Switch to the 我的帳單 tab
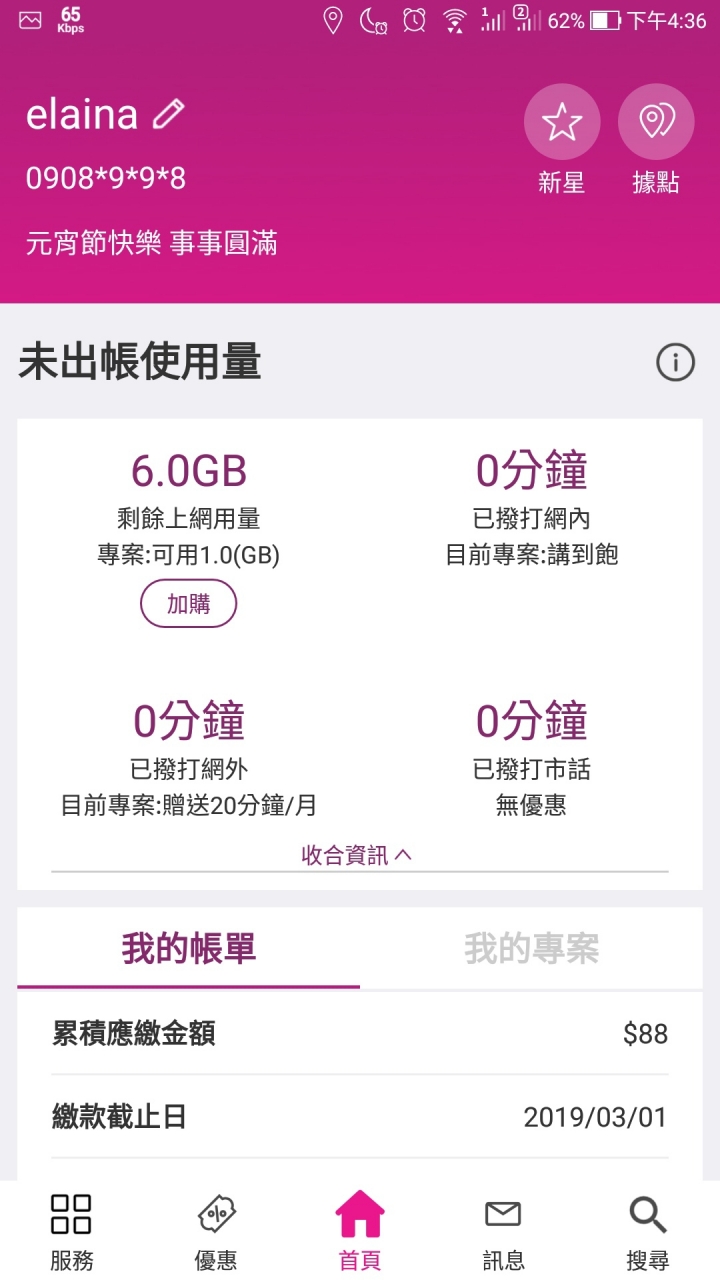The height and width of the screenshot is (1280, 720). coord(189,949)
